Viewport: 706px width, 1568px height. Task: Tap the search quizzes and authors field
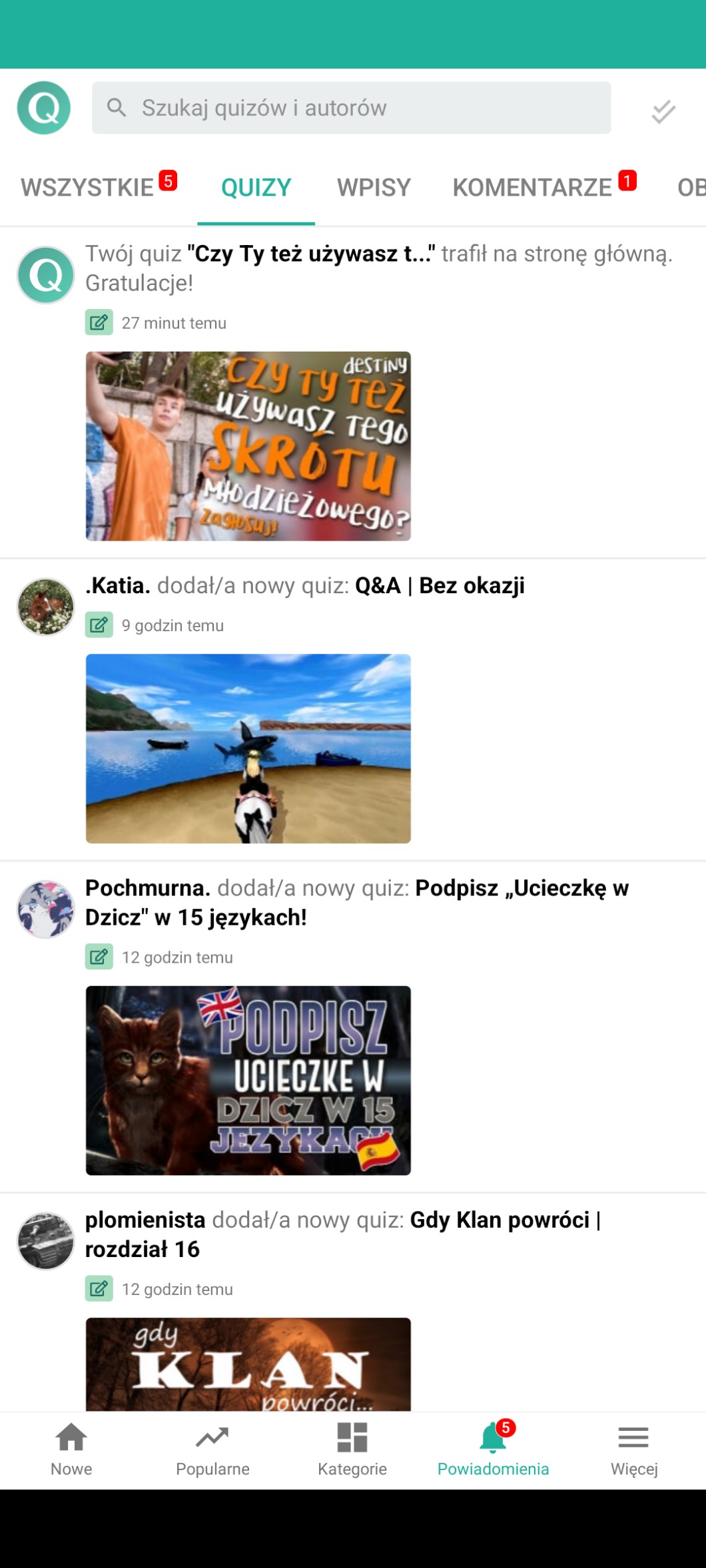(351, 108)
